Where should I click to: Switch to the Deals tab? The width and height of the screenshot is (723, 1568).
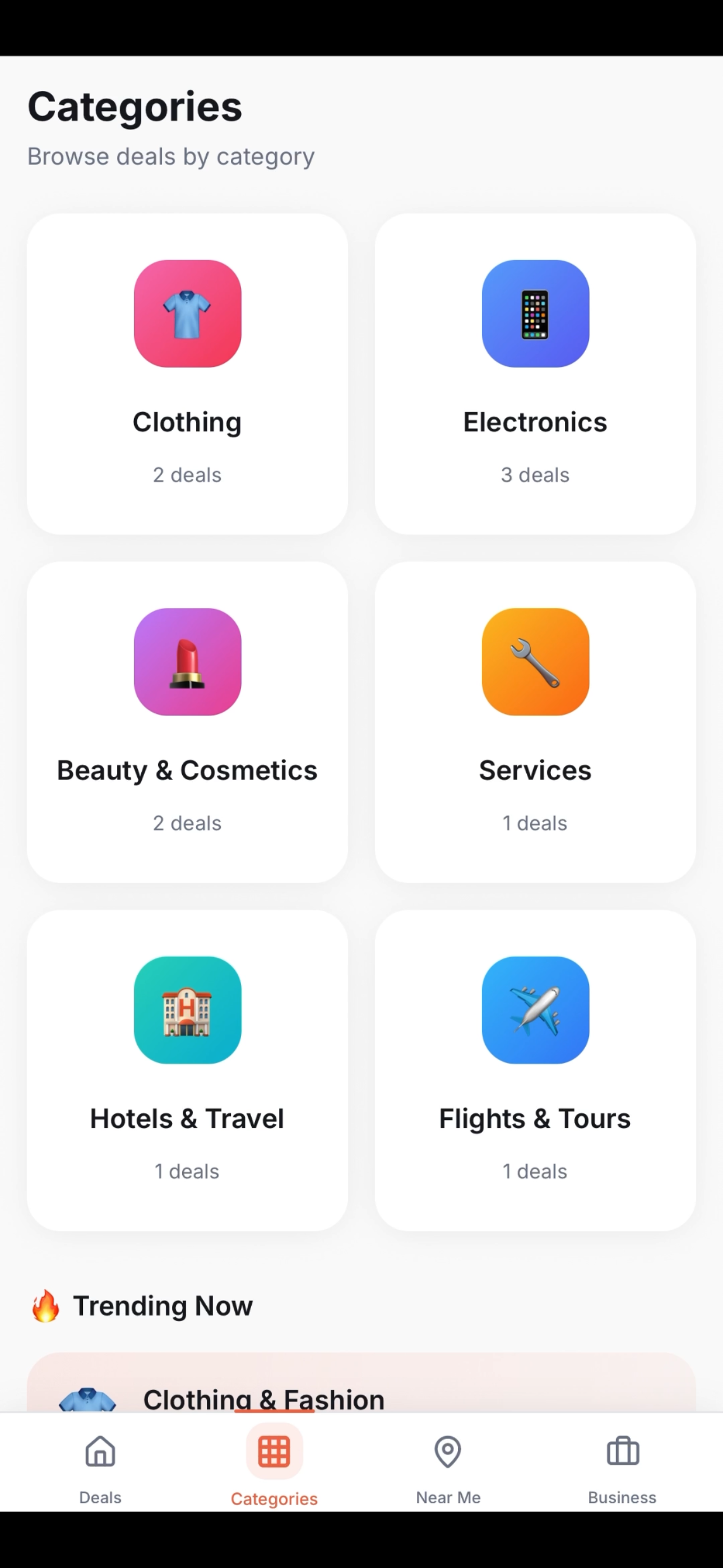(x=100, y=1467)
